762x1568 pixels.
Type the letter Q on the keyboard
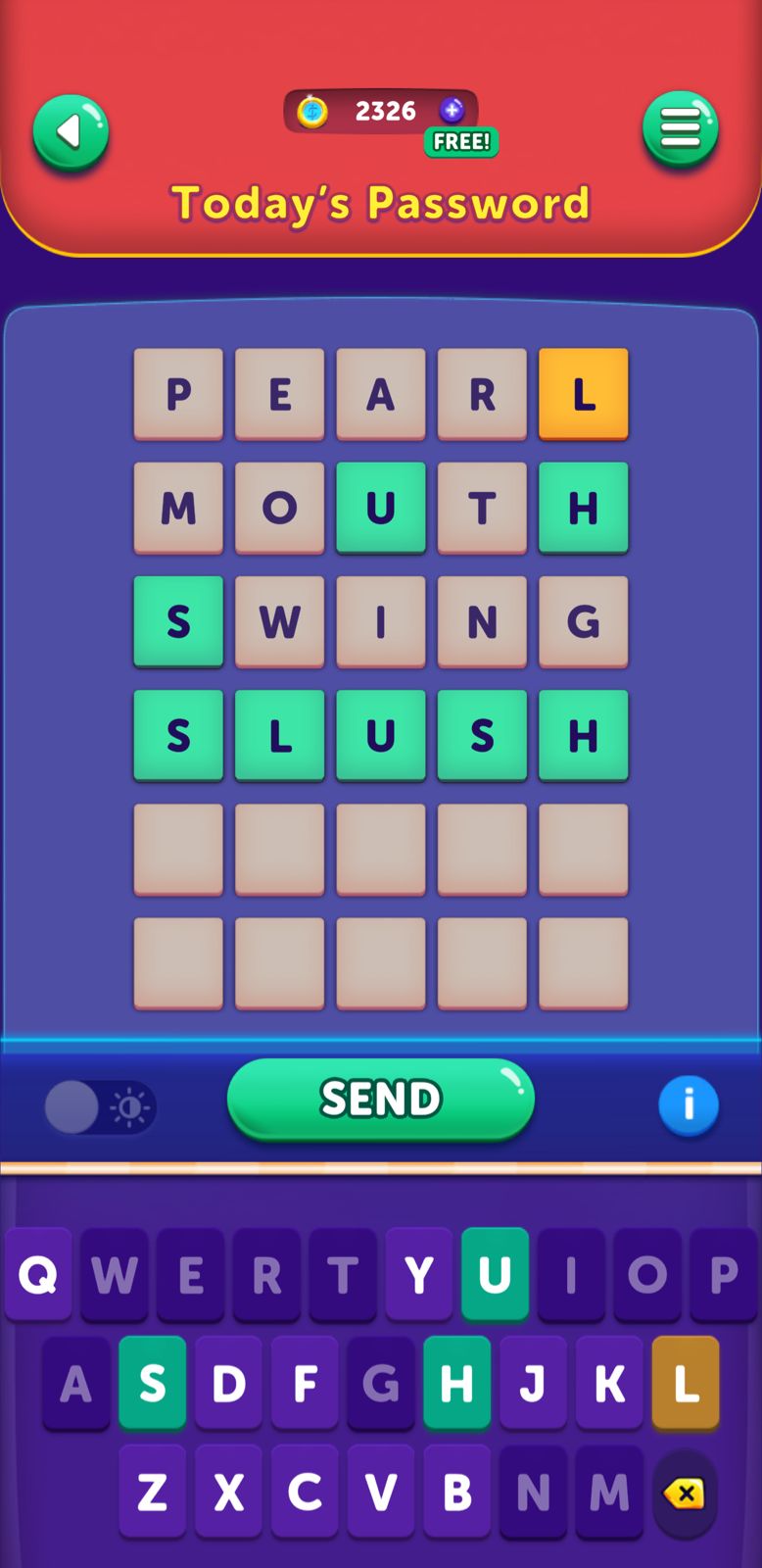(x=38, y=1275)
